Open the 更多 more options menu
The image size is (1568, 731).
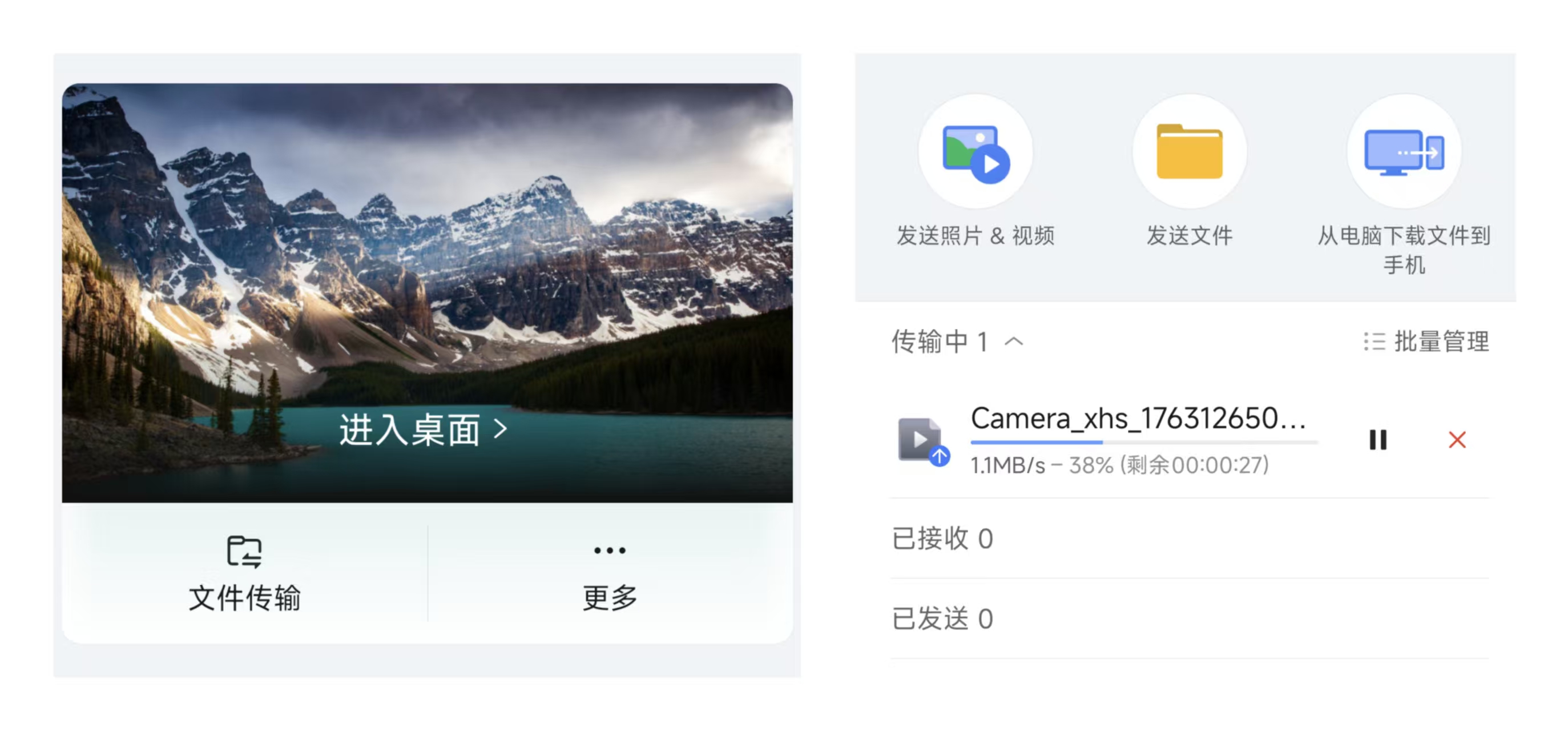pos(609,574)
